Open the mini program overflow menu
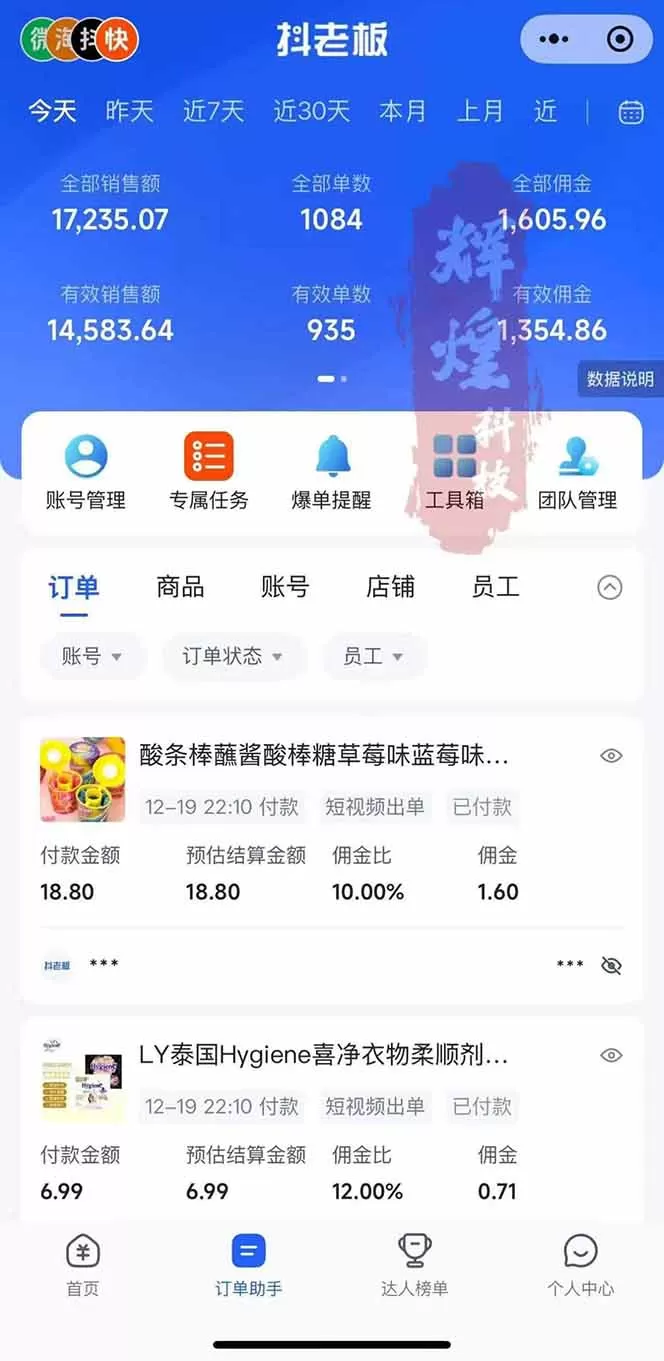 pyautogui.click(x=553, y=40)
